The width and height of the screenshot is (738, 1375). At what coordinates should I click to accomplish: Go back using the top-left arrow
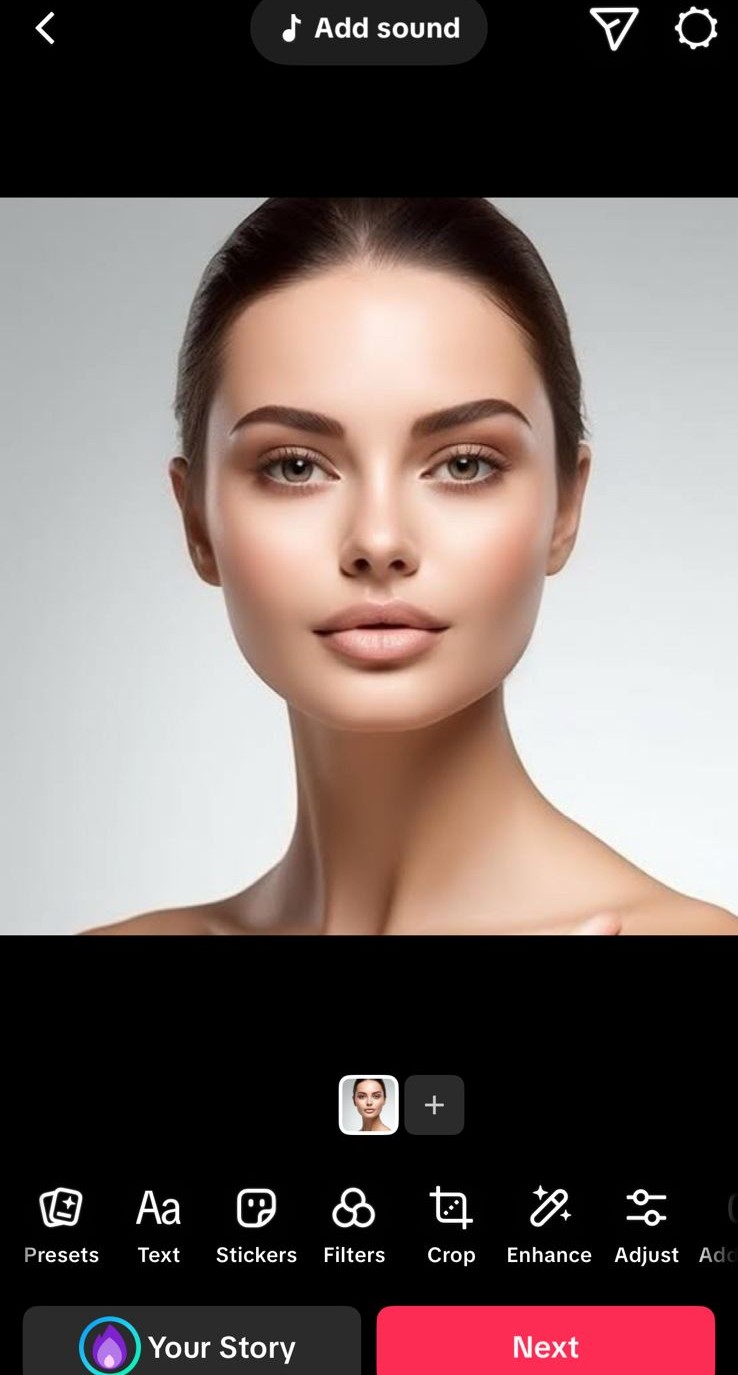(x=45, y=29)
